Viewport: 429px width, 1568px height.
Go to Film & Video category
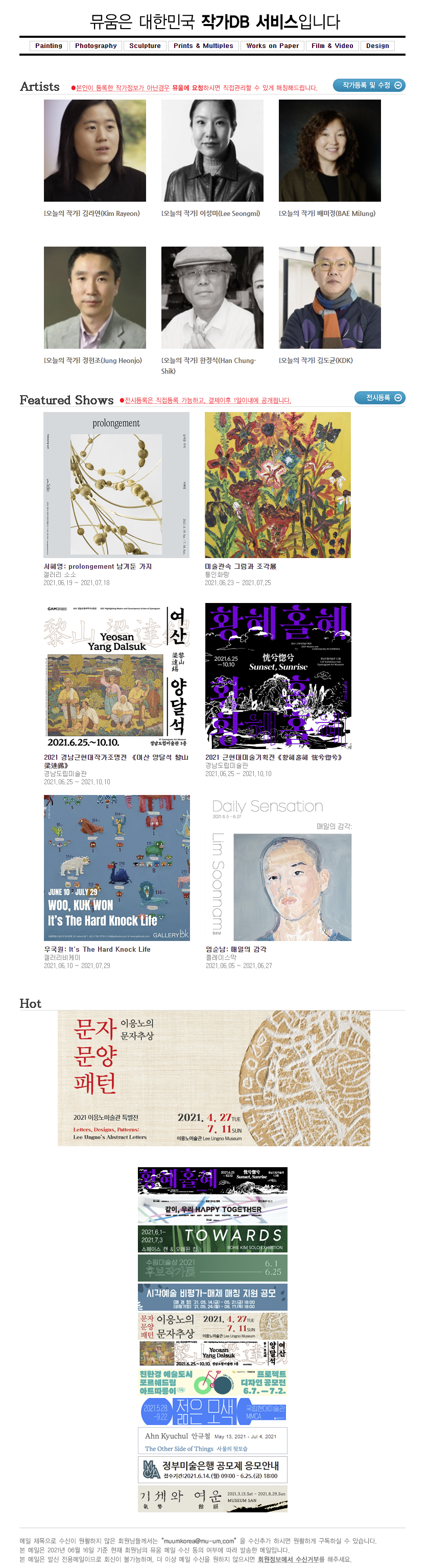331,45
